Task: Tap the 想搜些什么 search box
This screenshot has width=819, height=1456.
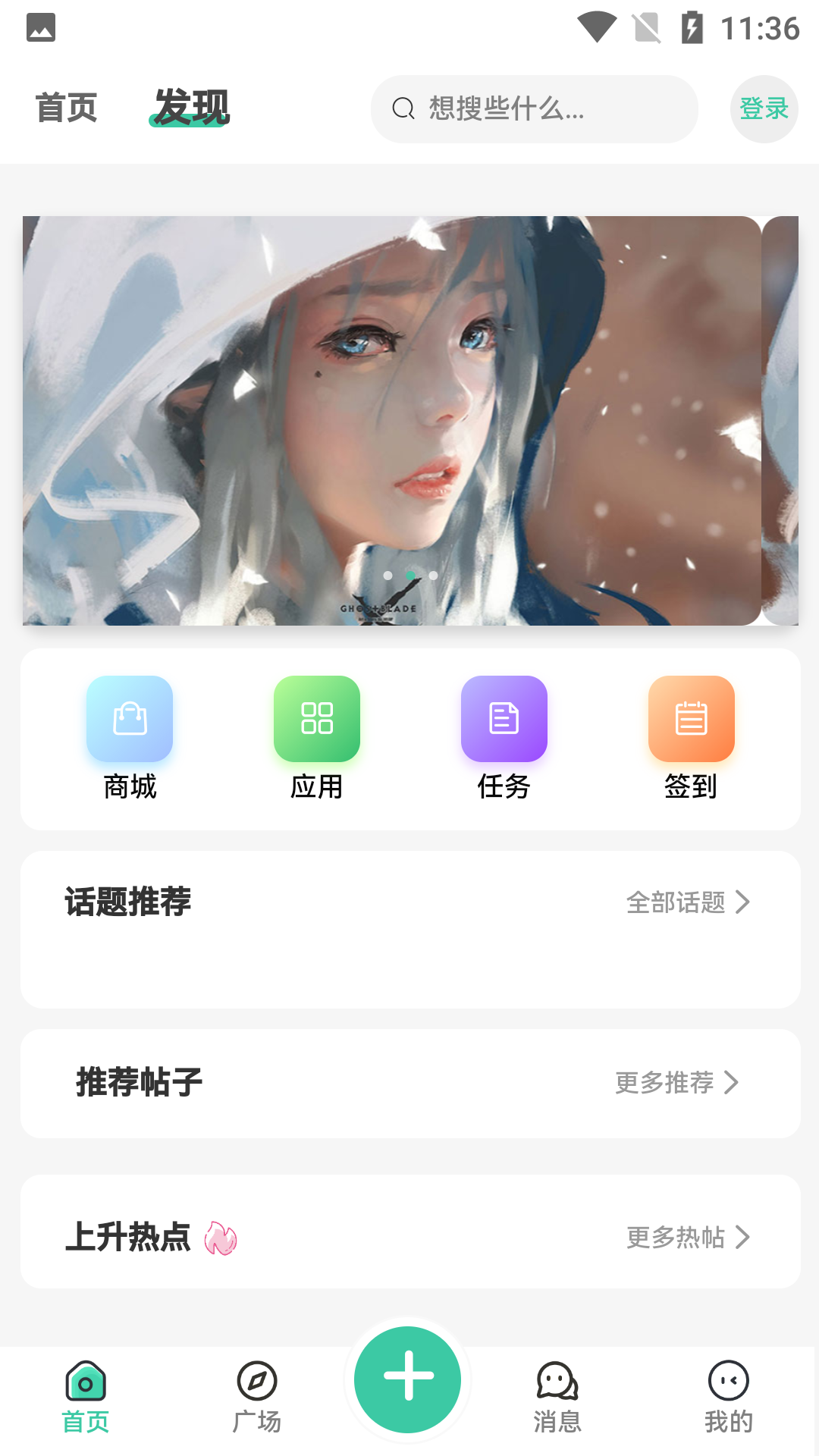Action: tap(534, 109)
